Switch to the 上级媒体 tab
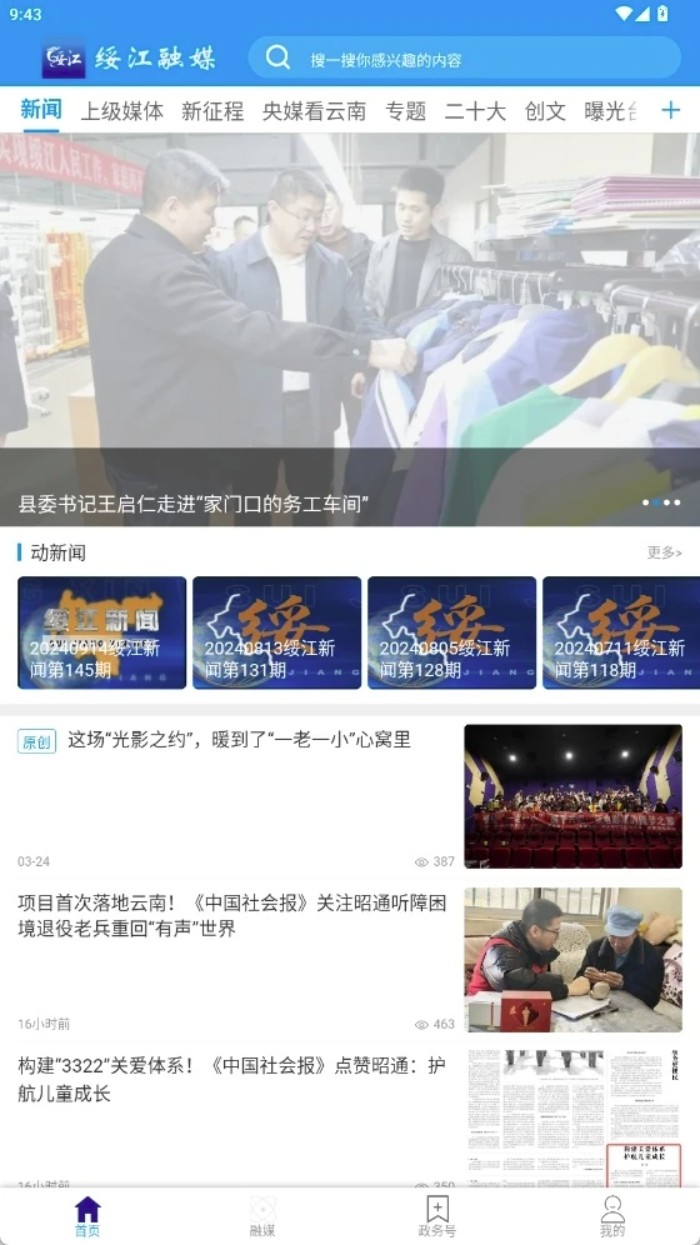Image resolution: width=700 pixels, height=1245 pixels. click(x=122, y=111)
